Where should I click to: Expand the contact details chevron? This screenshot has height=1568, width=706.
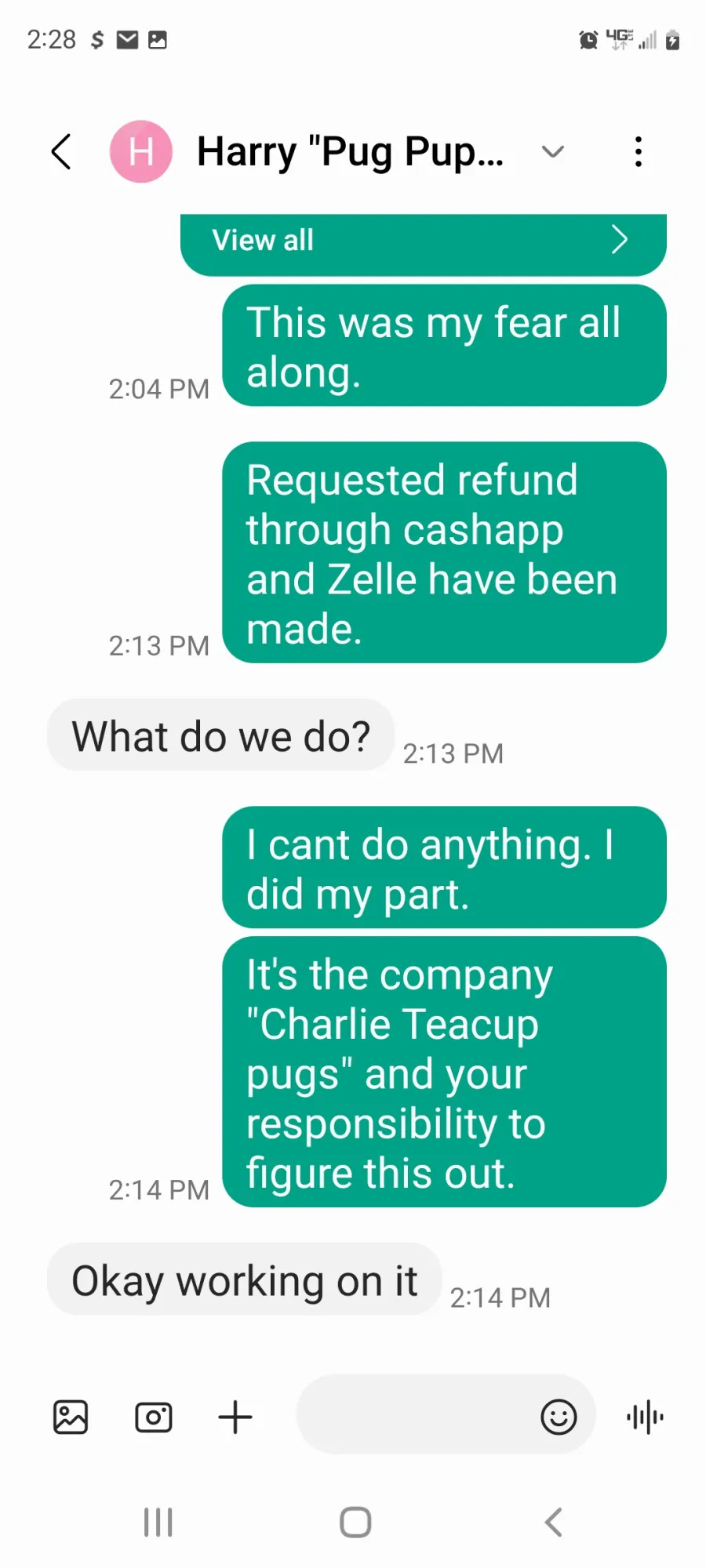pyautogui.click(x=553, y=151)
